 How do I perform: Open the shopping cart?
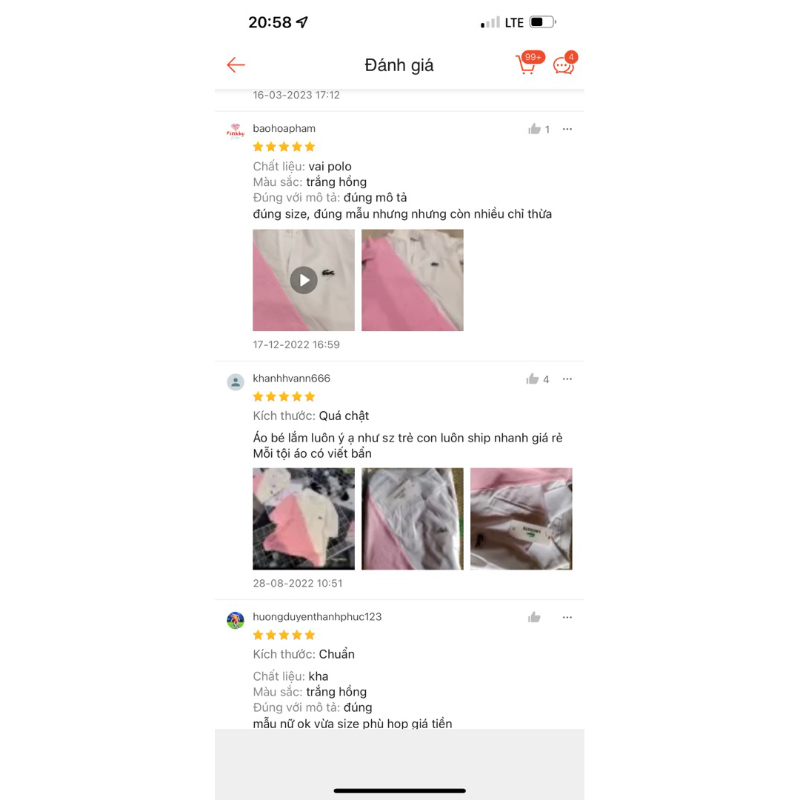[x=526, y=65]
